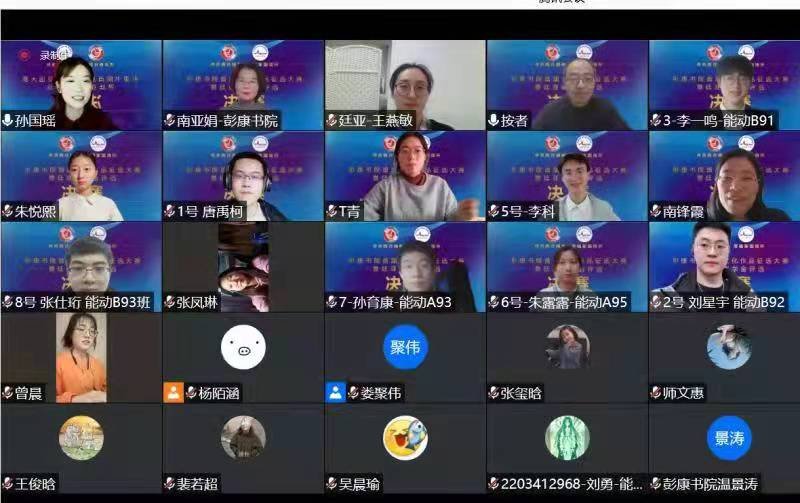Open 彭康书院温景涛's avatar tile
800x503 pixels.
click(x=729, y=438)
